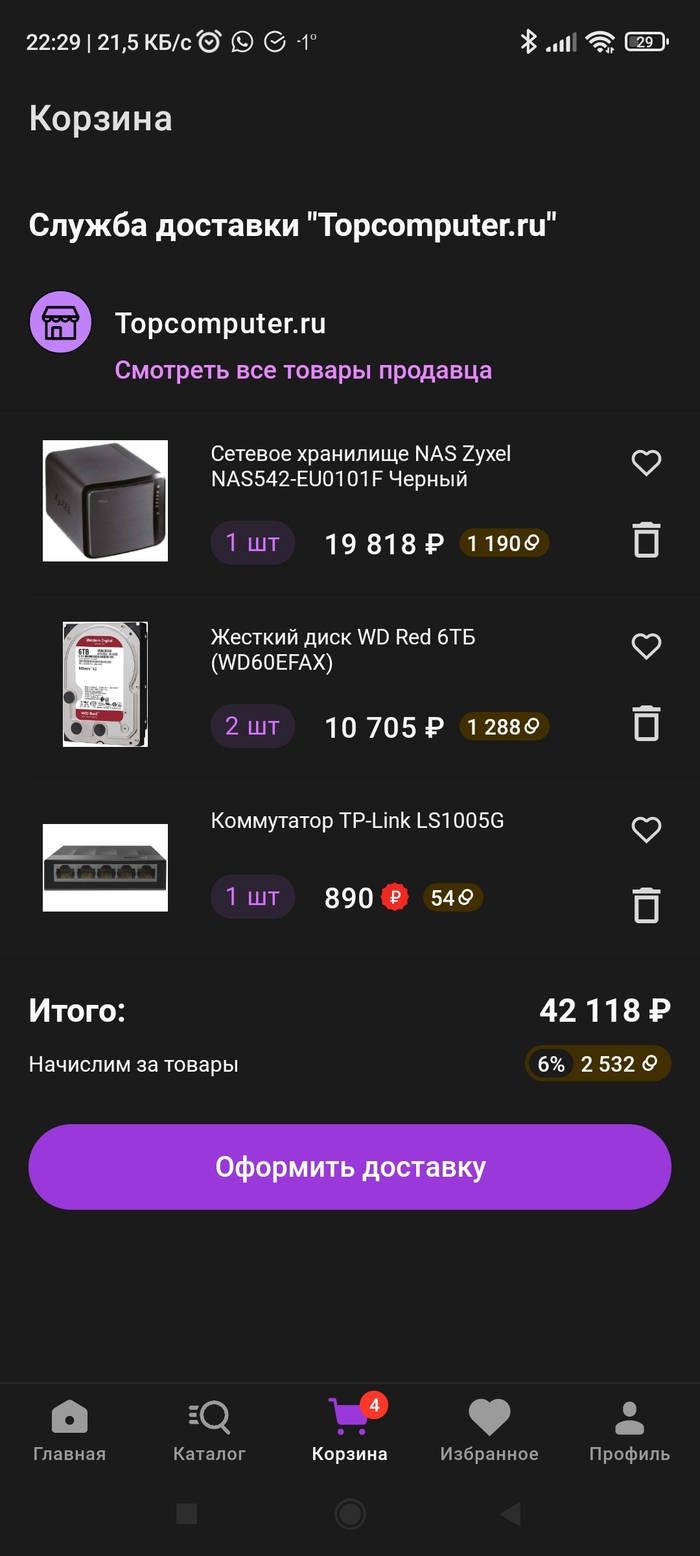Open the Topcomputer.ru seller page

coord(220,324)
